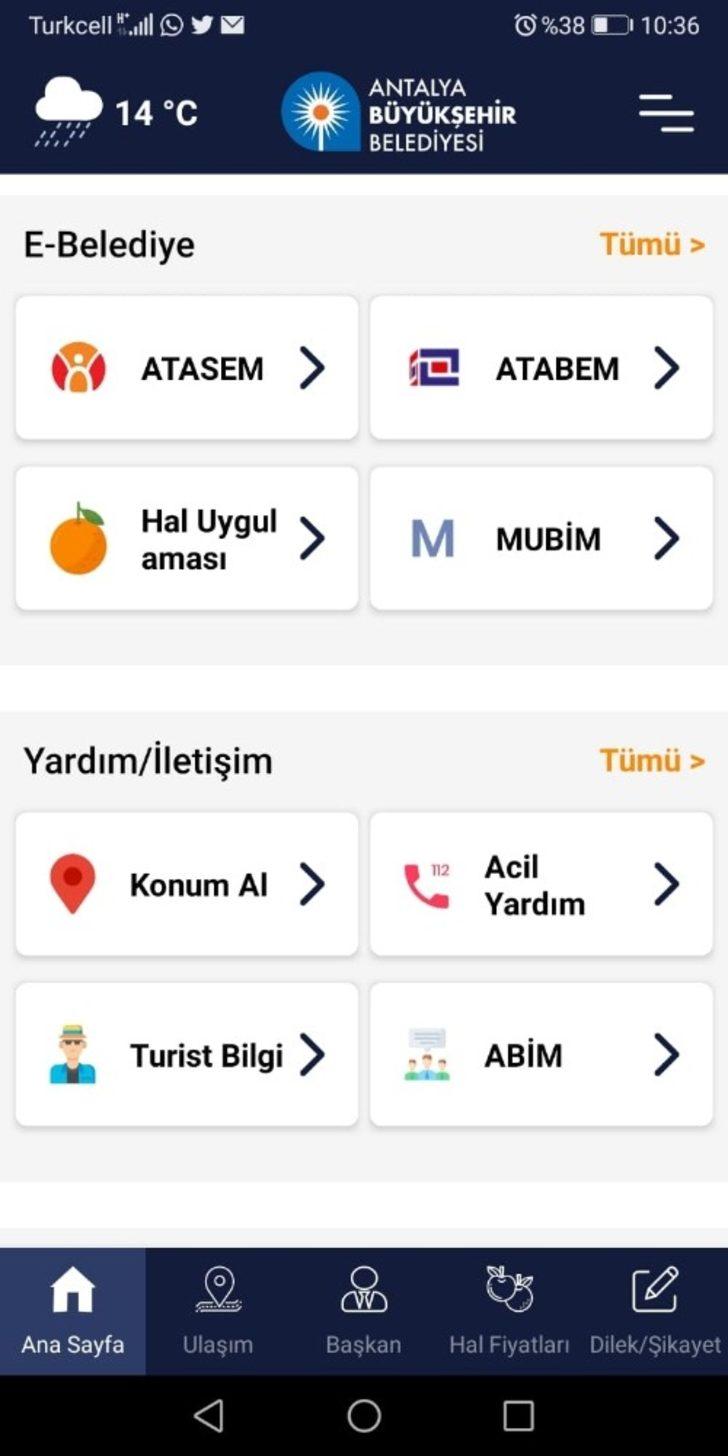Click the Turist Bilgi tourist icon
The width and height of the screenshot is (728, 1456).
(72, 1053)
